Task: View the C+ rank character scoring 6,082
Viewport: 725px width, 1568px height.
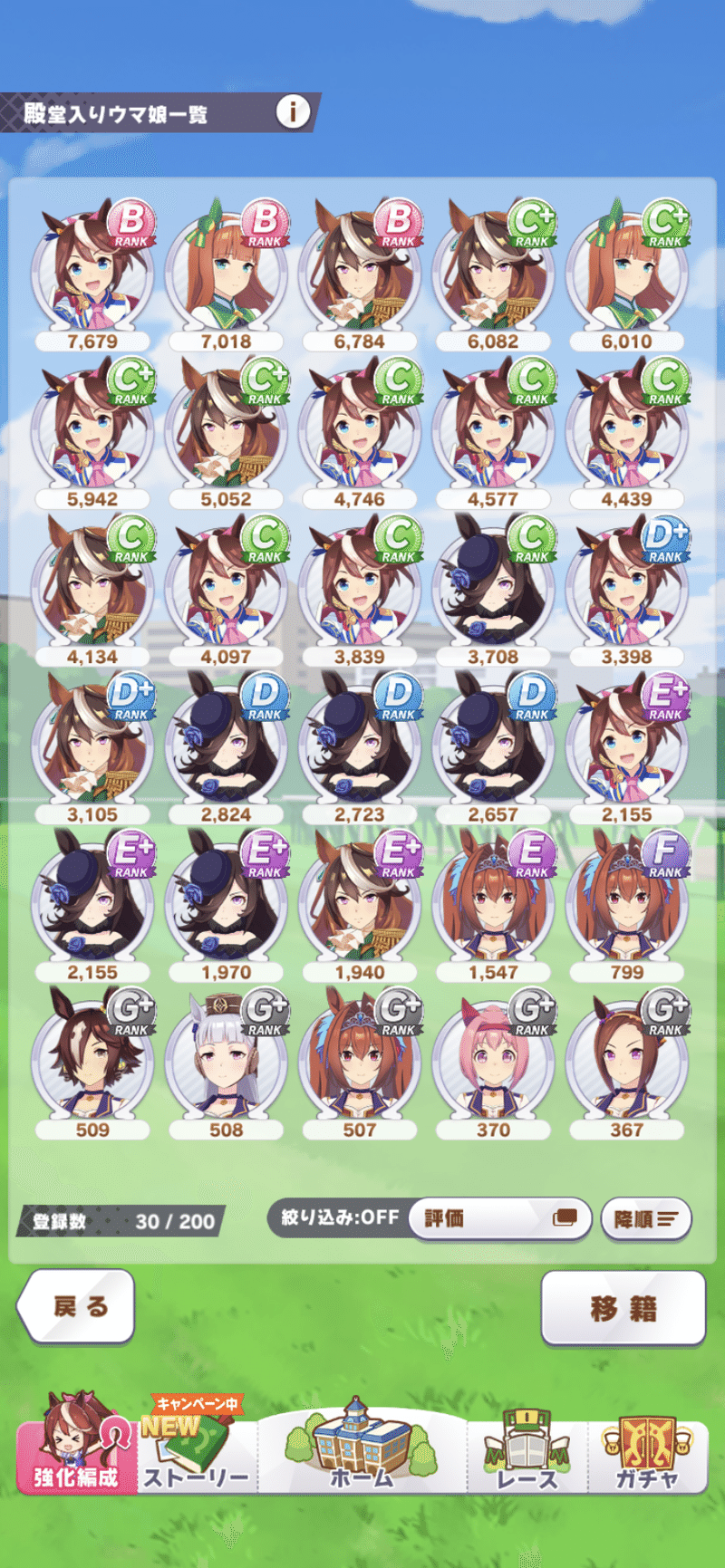Action: tap(493, 272)
